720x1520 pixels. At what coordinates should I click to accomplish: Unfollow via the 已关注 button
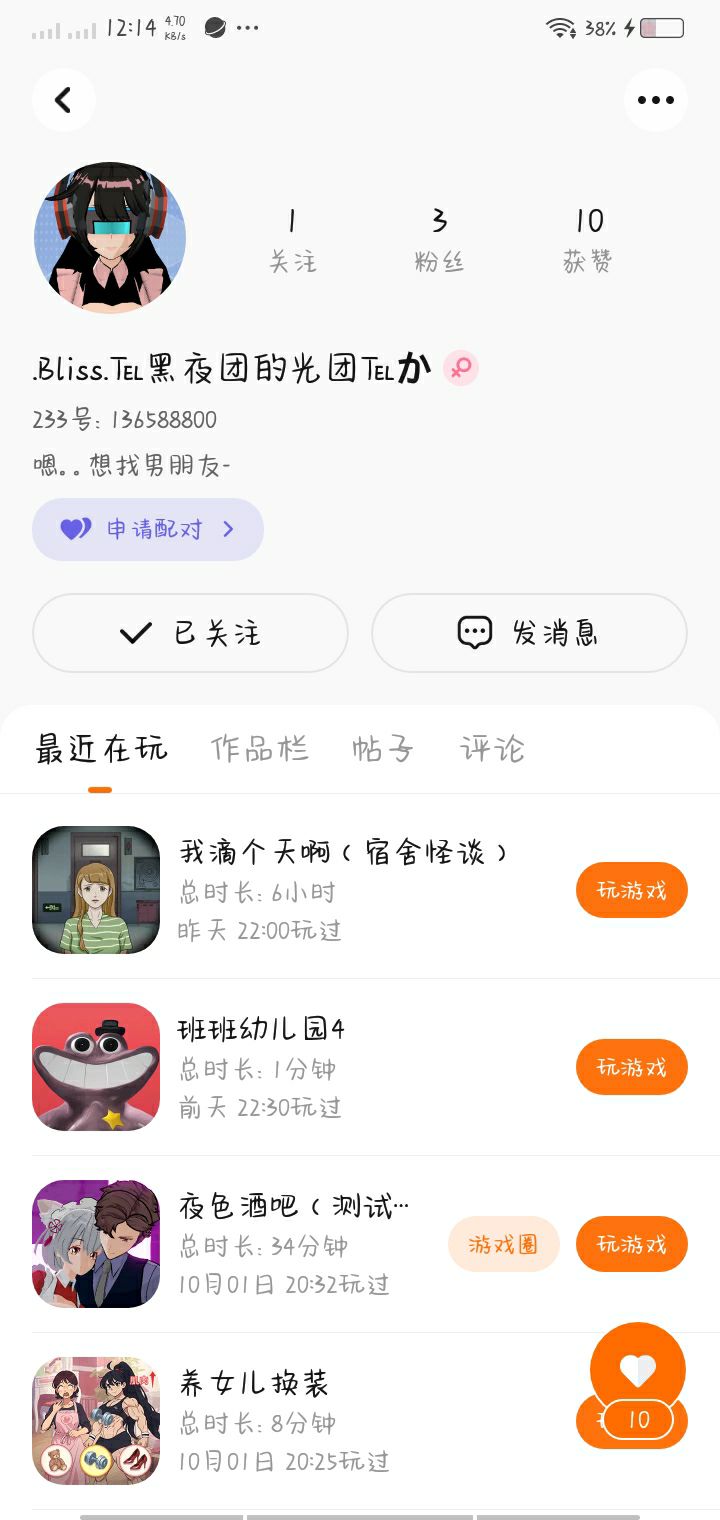point(190,633)
